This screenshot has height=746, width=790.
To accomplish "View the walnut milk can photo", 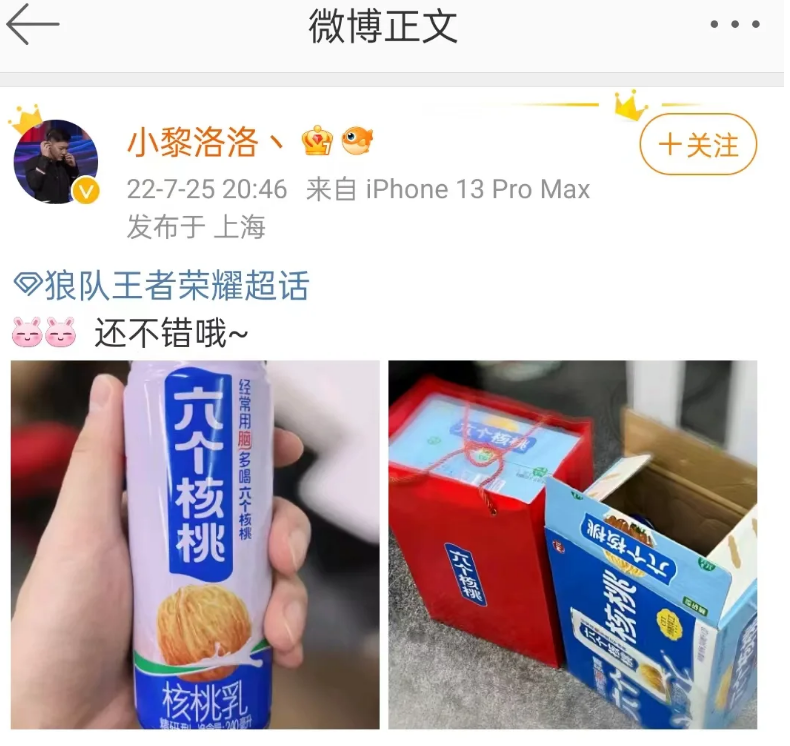I will 195,544.
